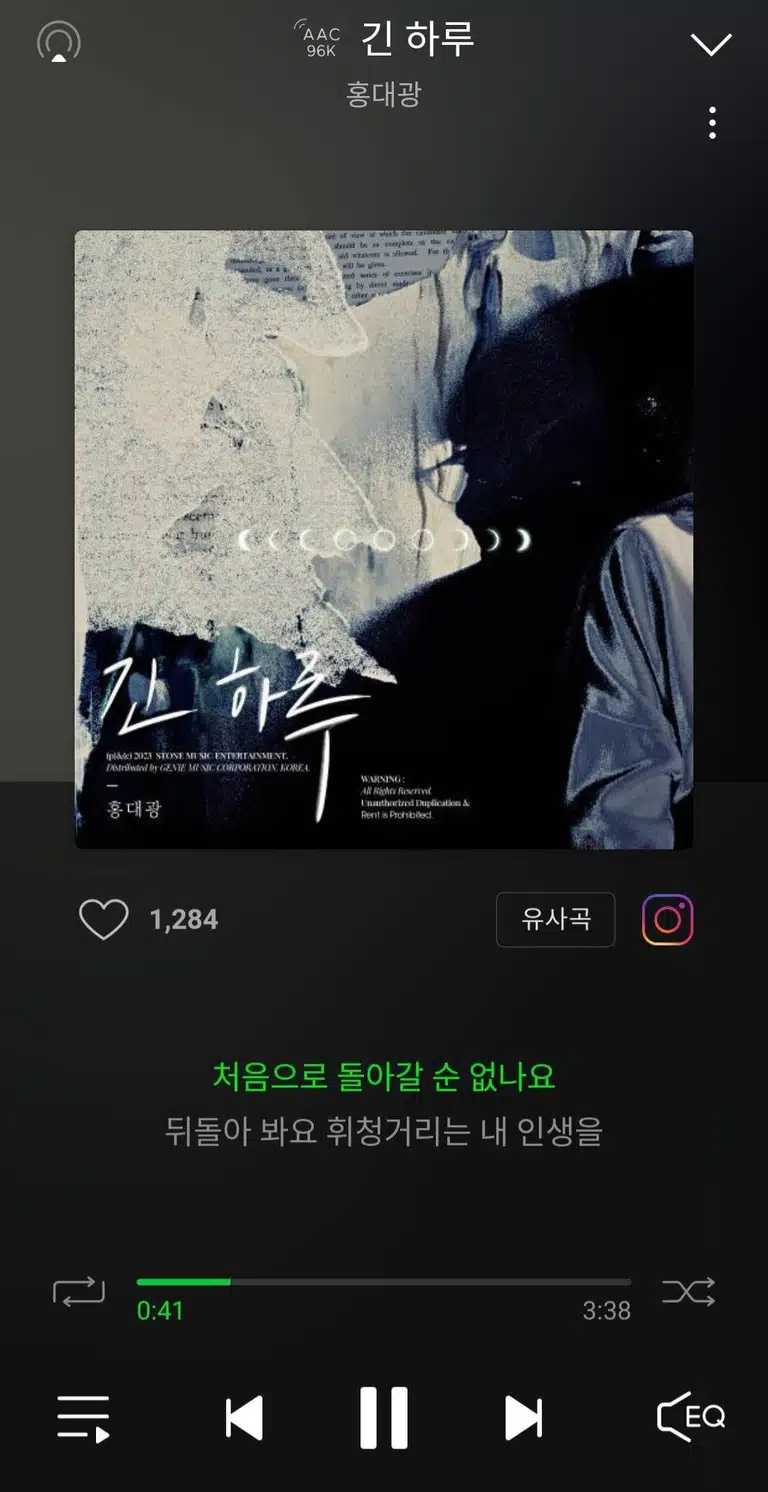Open the cast/AirPlay output icon

click(x=59, y=43)
